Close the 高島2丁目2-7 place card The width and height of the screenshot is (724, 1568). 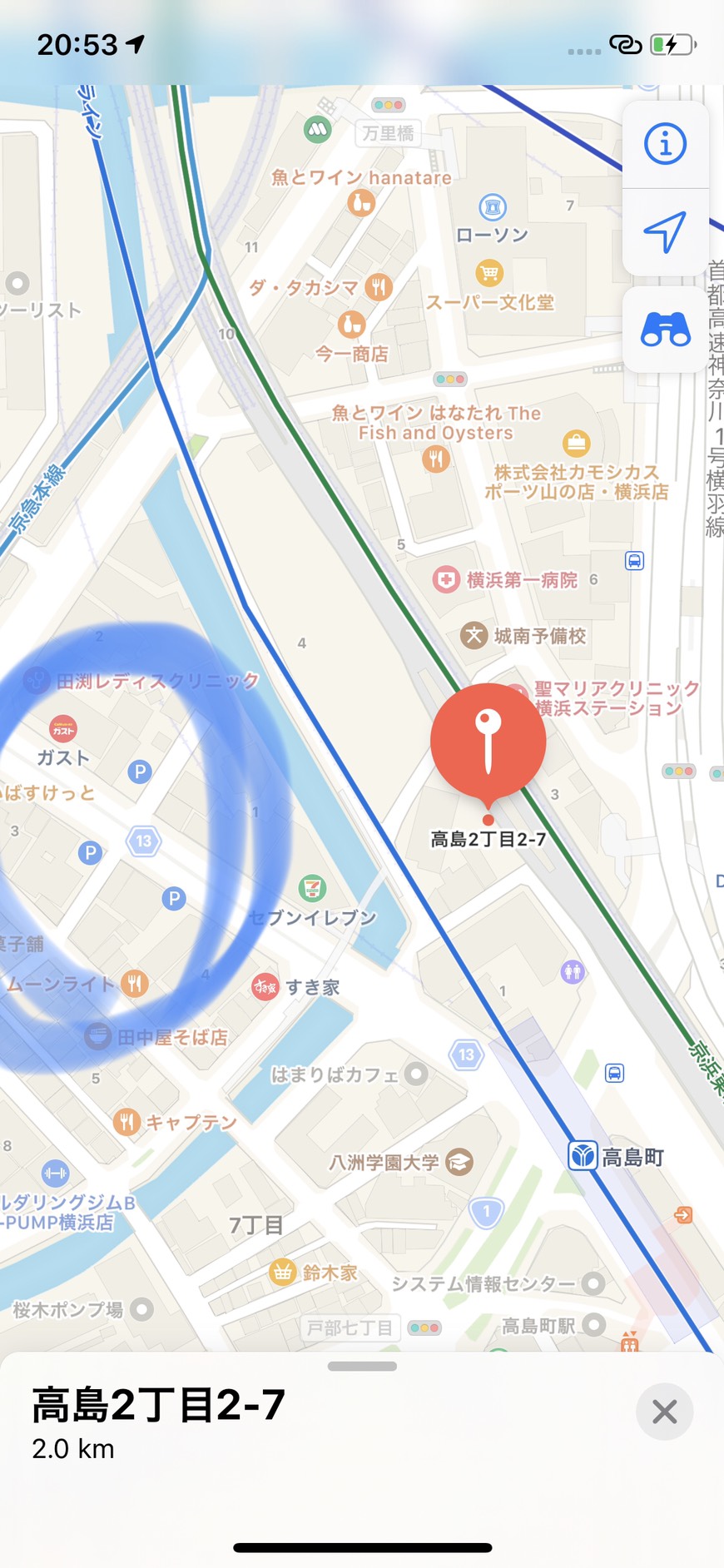[664, 1412]
